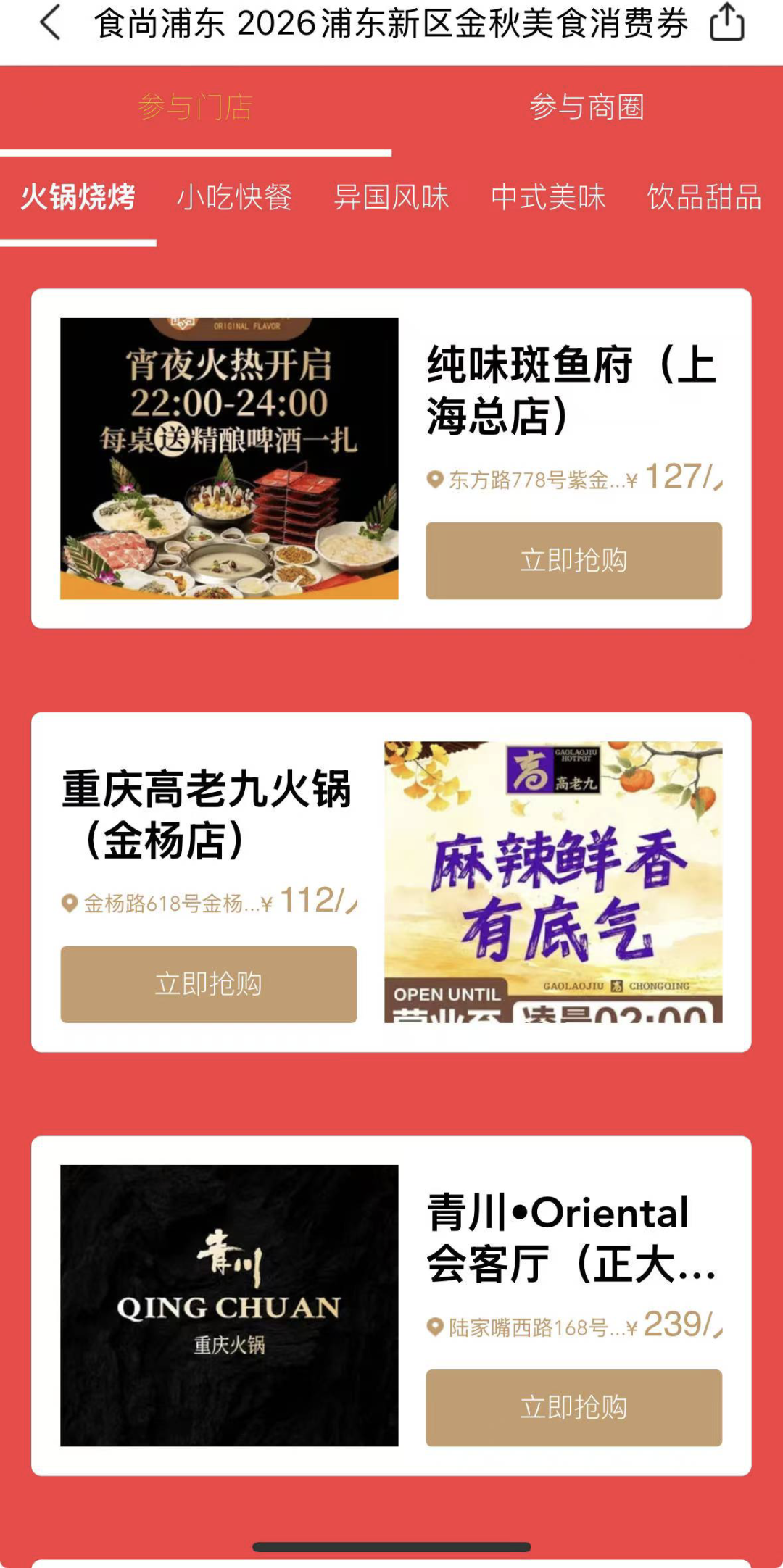
Task: Switch to the 饮品甜品 category
Action: [x=704, y=197]
